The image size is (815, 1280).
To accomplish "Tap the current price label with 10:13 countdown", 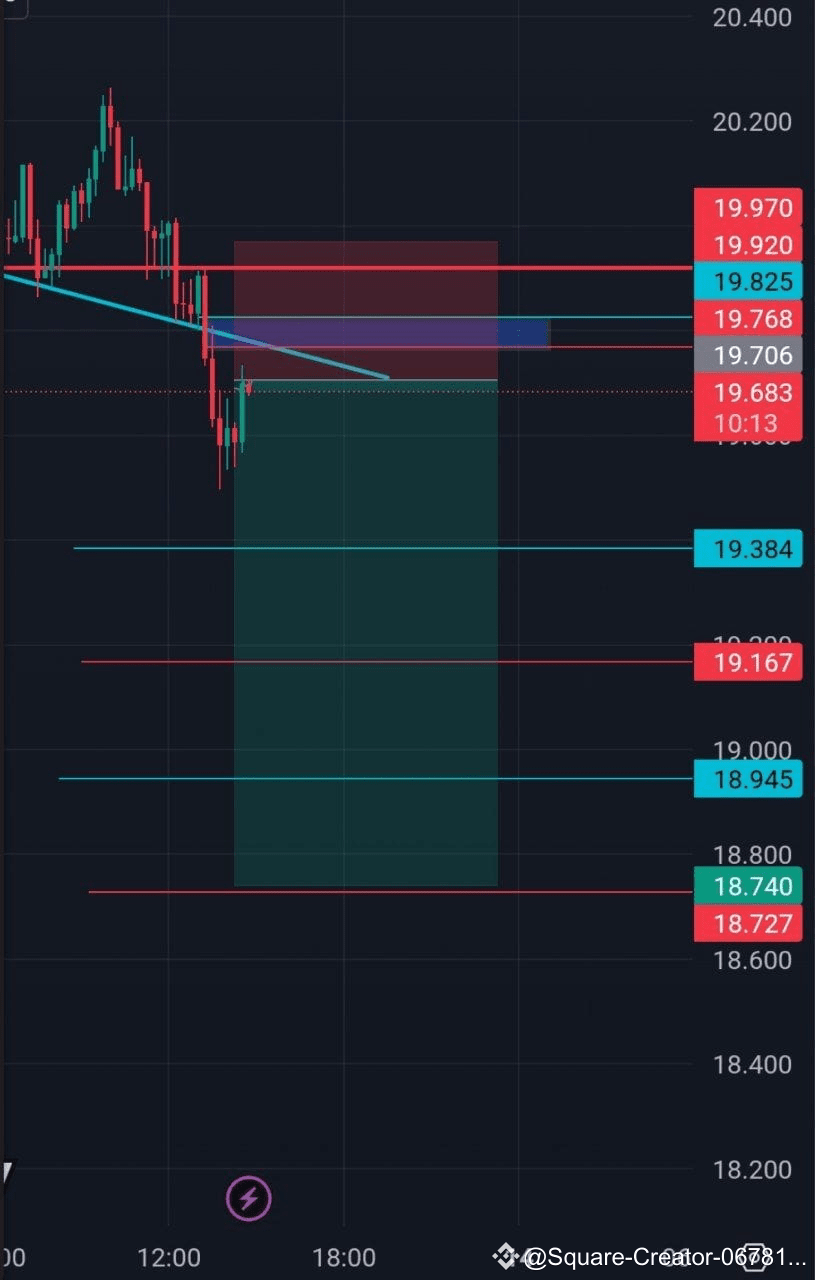I will tap(748, 406).
